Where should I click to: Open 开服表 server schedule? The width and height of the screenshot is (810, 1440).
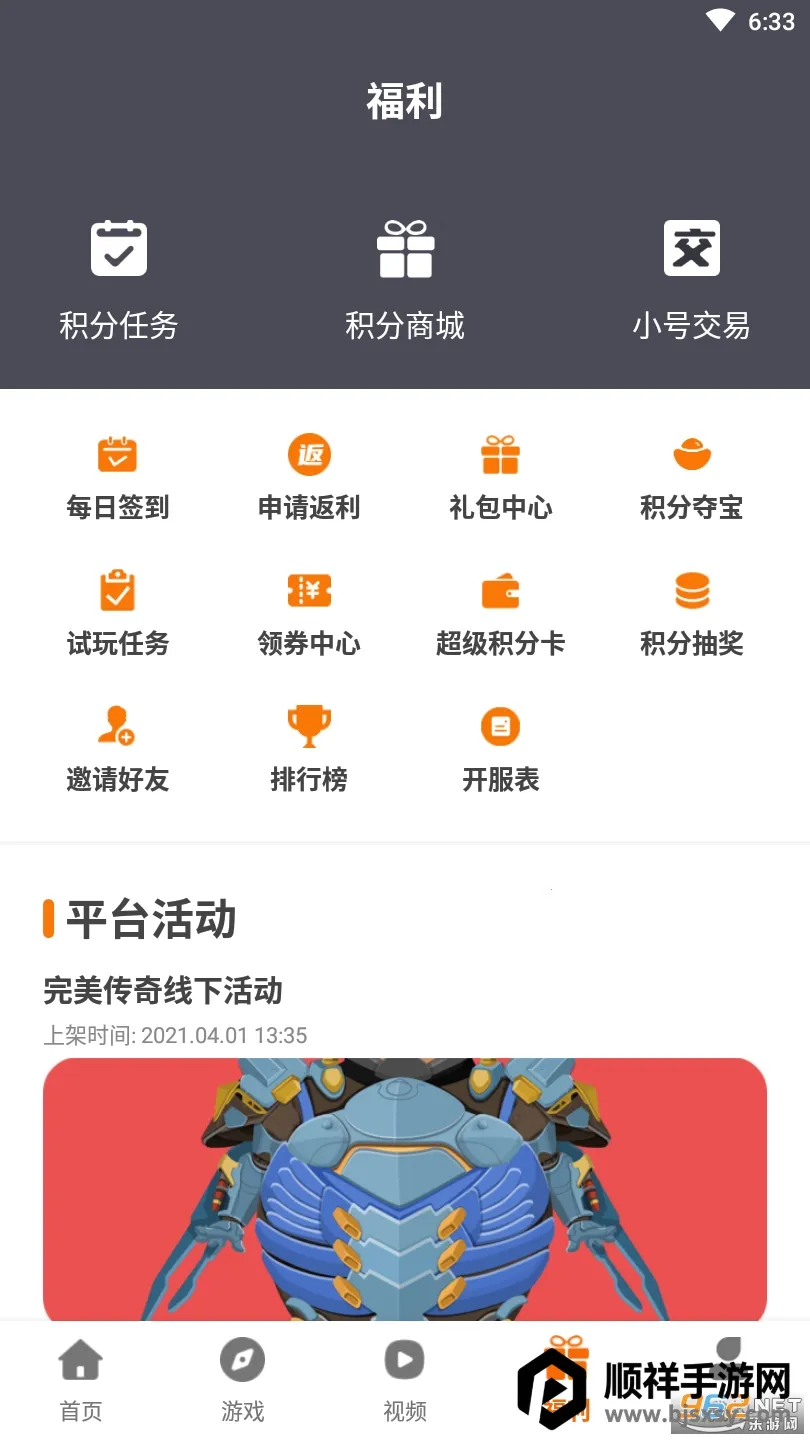point(500,749)
